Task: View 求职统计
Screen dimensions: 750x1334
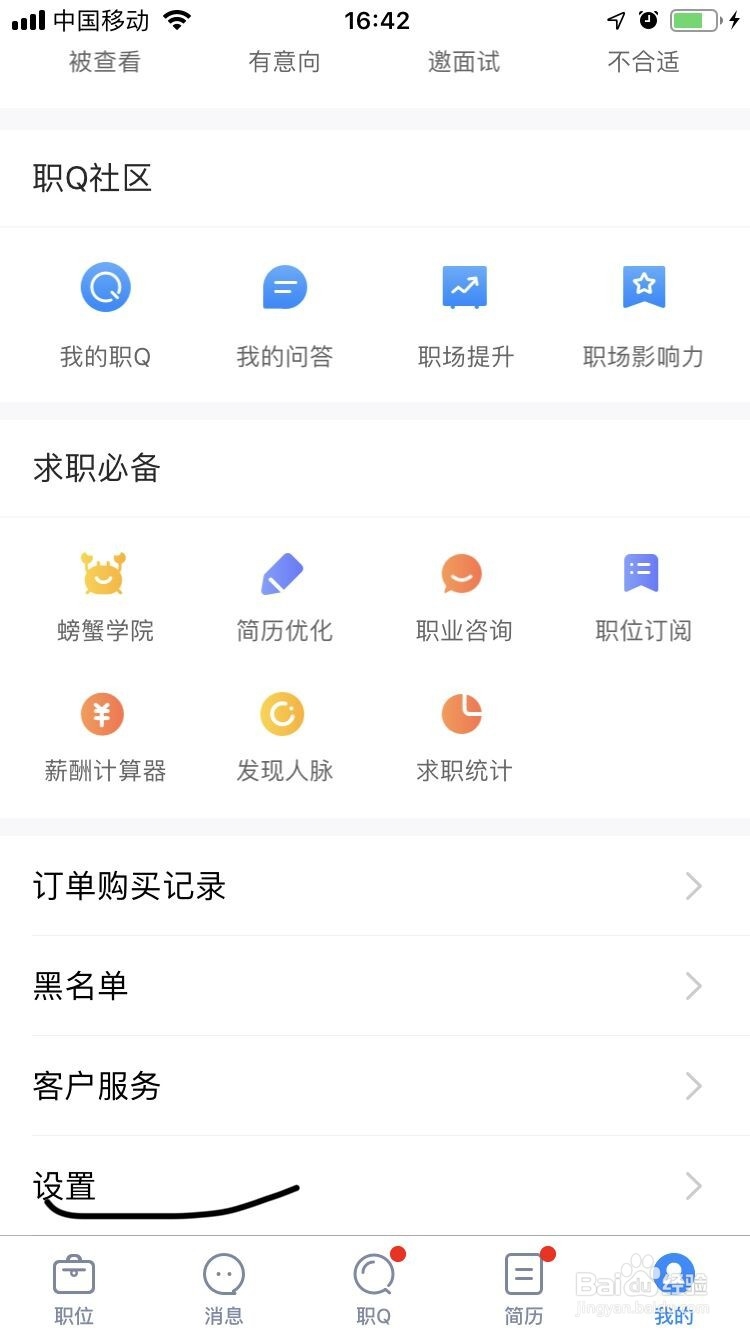Action: [463, 737]
